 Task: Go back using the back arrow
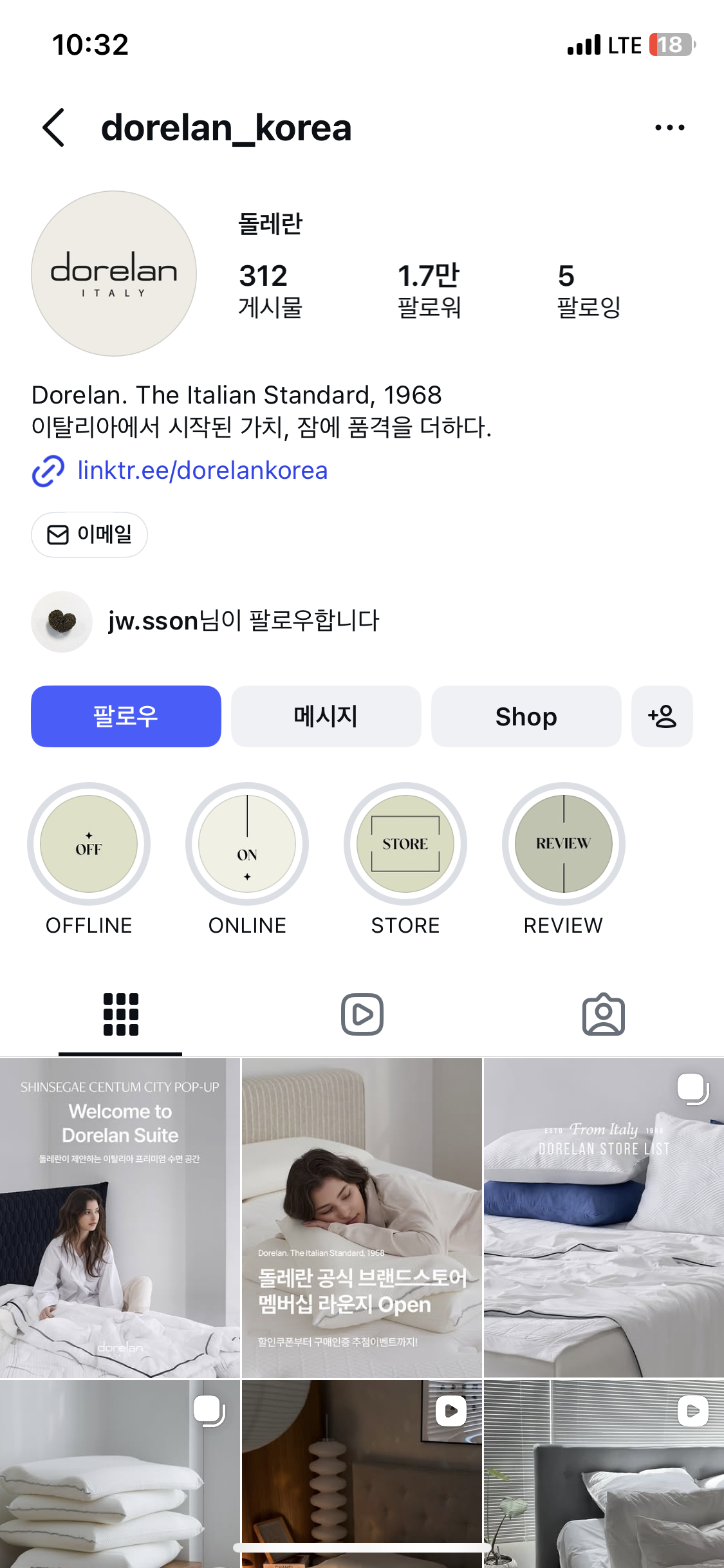coord(54,127)
